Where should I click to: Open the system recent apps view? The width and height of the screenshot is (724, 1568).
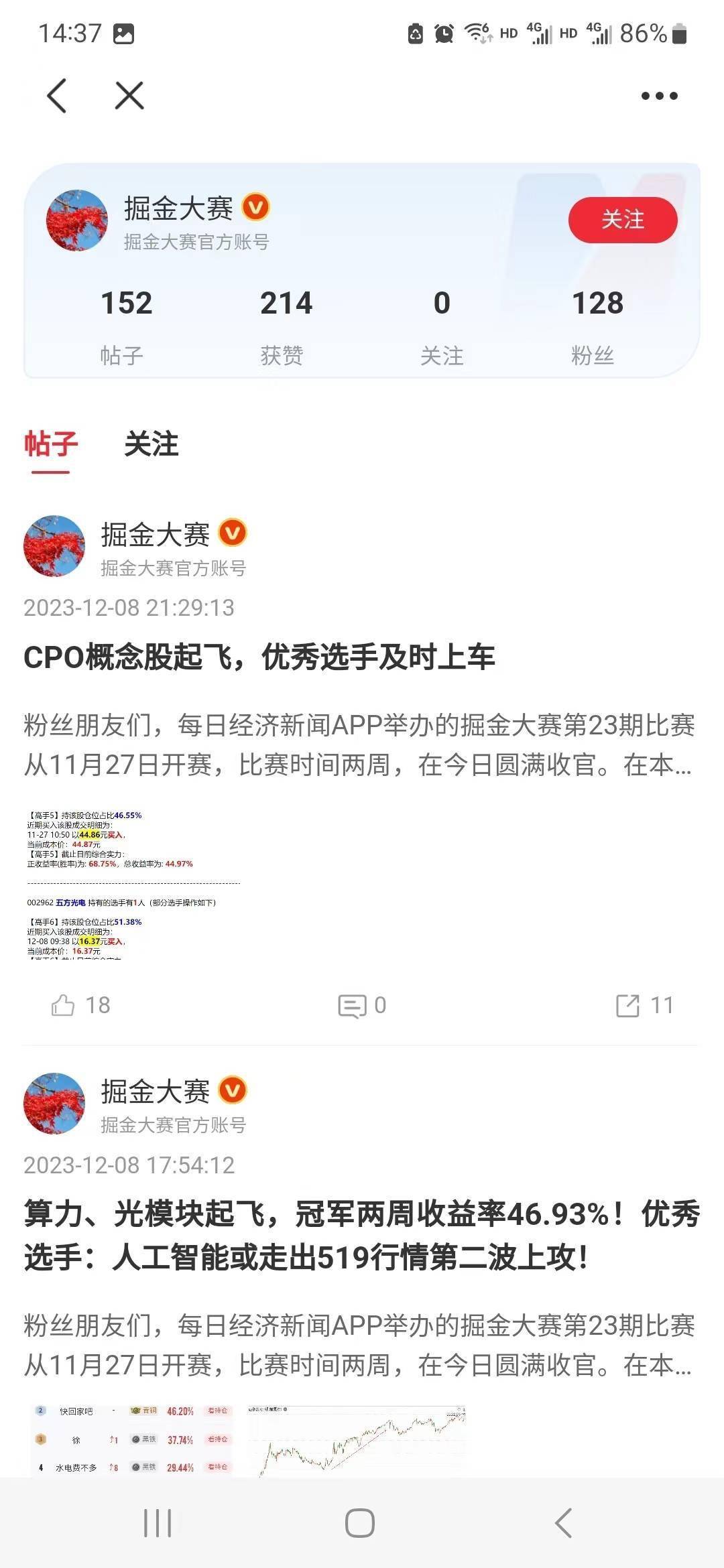[x=158, y=1523]
